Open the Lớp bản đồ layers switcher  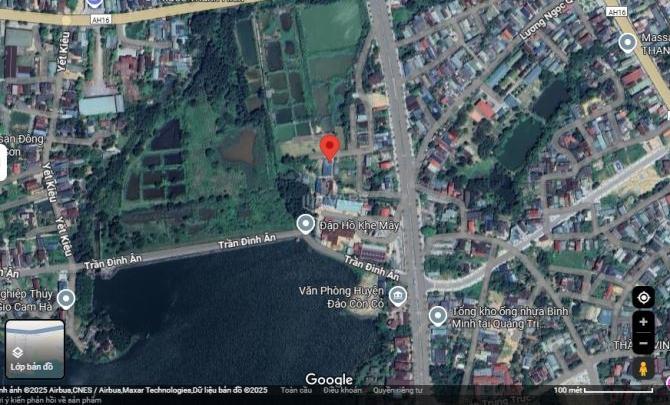click(35, 348)
